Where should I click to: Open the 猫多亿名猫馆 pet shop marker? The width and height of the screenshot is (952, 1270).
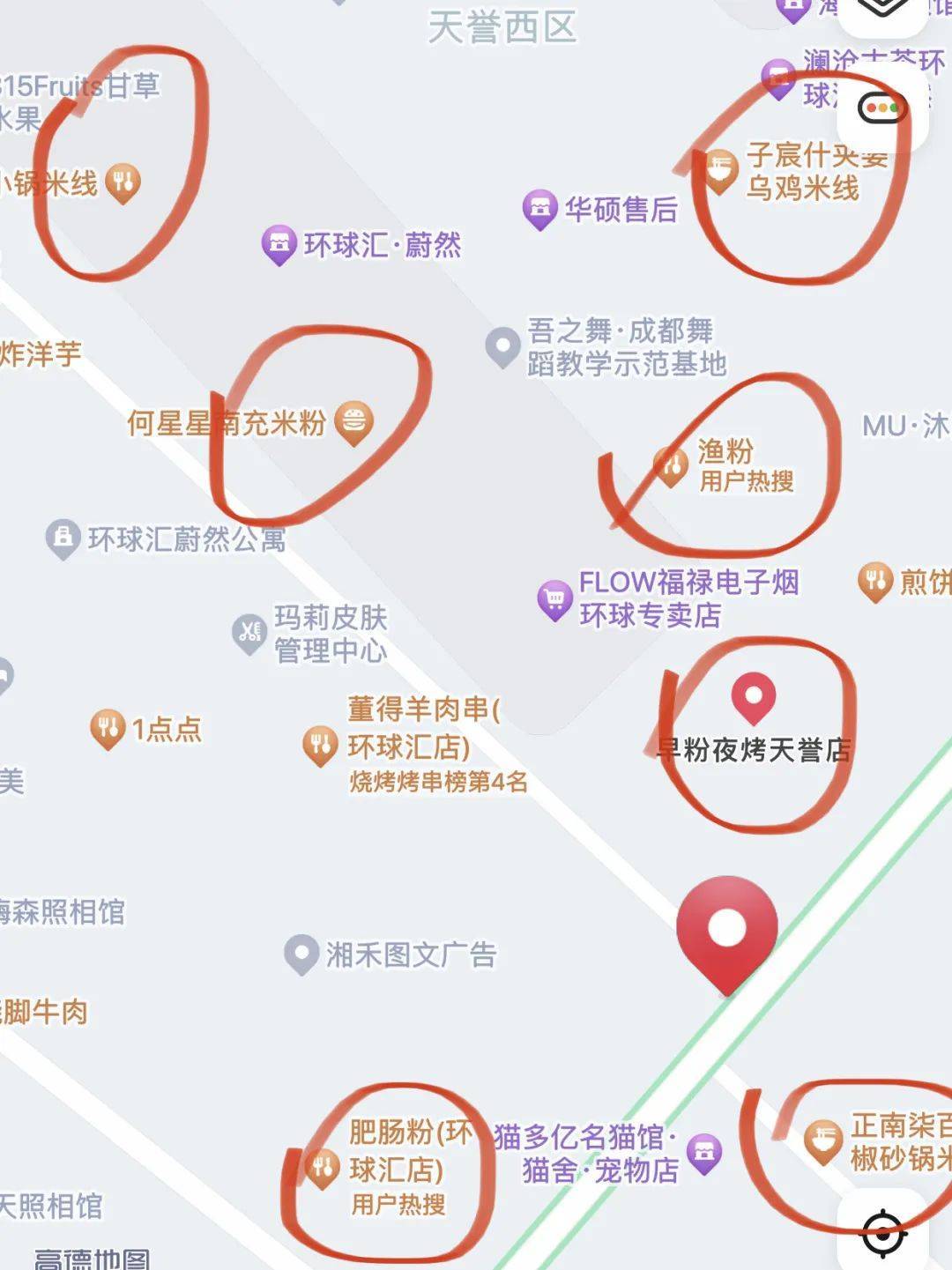(x=703, y=1153)
